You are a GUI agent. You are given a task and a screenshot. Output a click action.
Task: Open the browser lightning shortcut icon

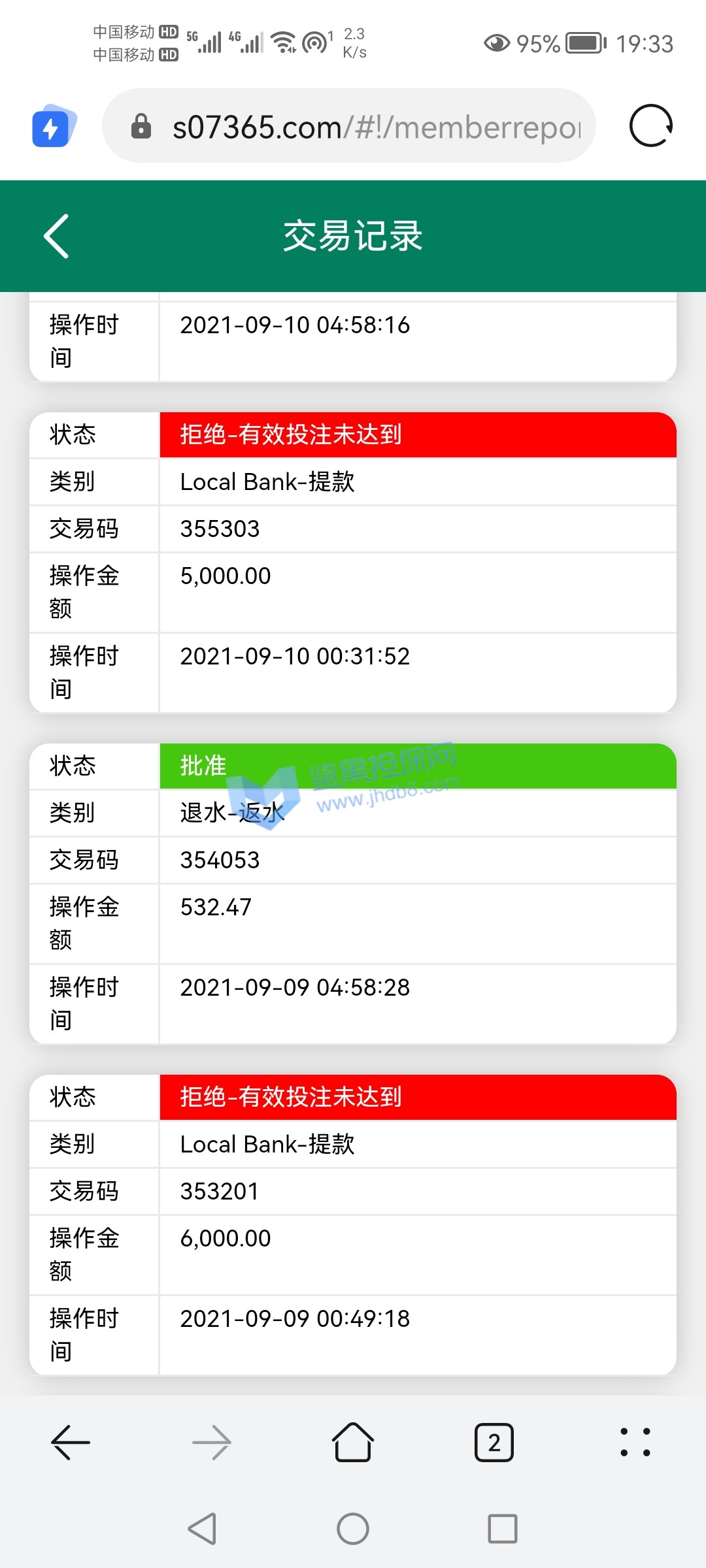(54, 127)
